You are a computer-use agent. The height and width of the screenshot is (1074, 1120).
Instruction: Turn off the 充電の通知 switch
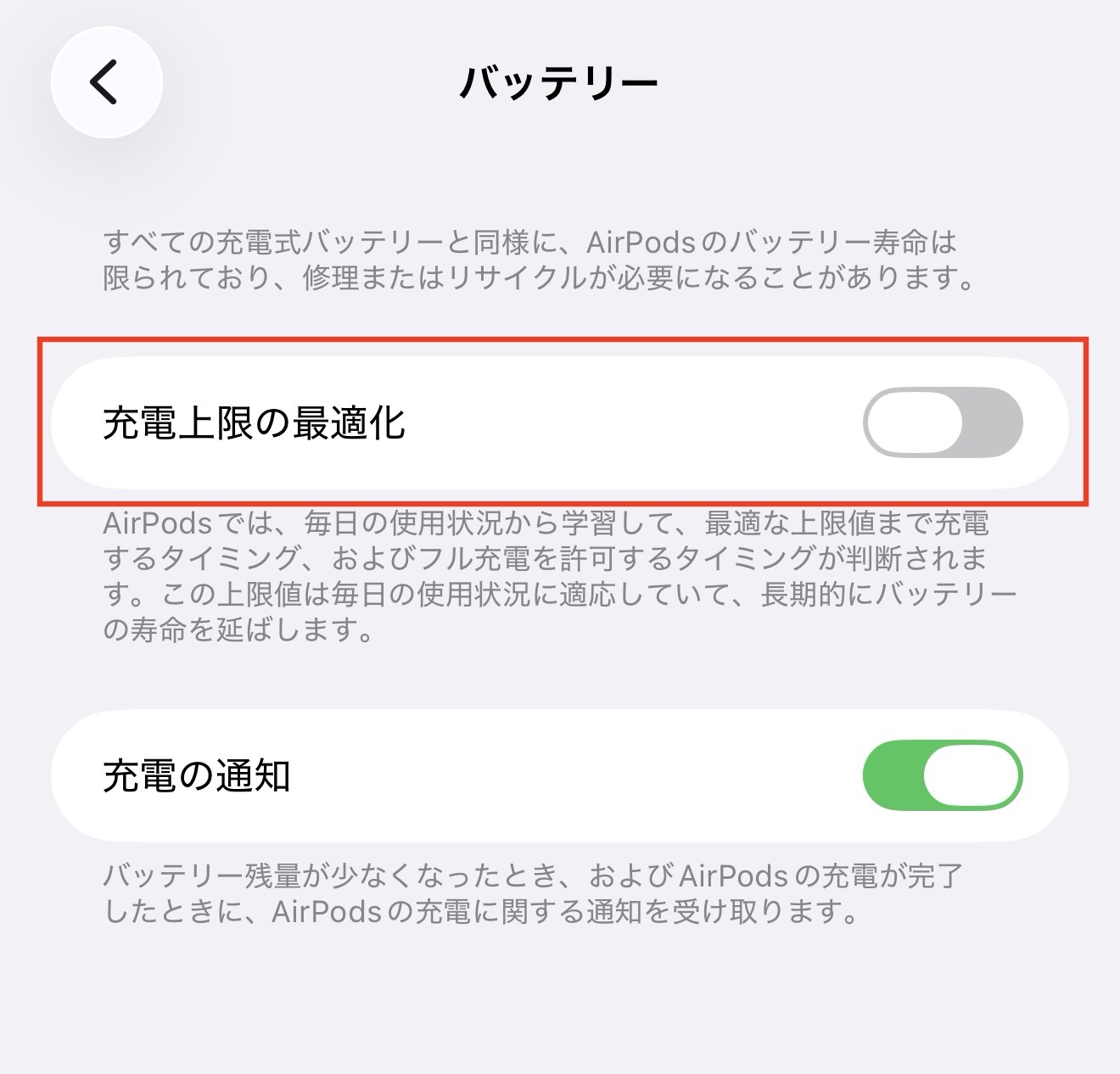point(942,775)
